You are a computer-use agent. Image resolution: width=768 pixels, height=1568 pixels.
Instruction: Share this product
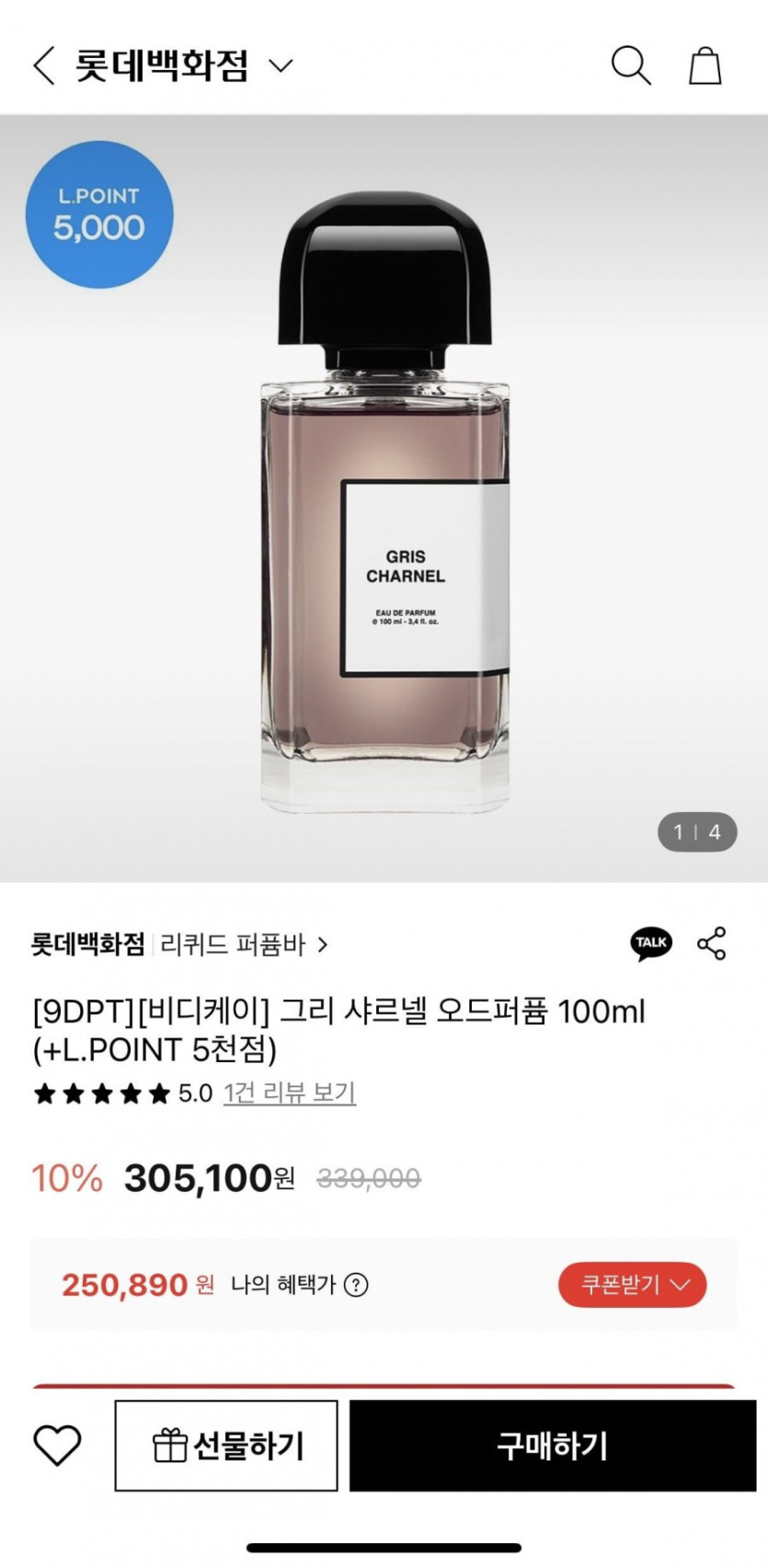(711, 944)
